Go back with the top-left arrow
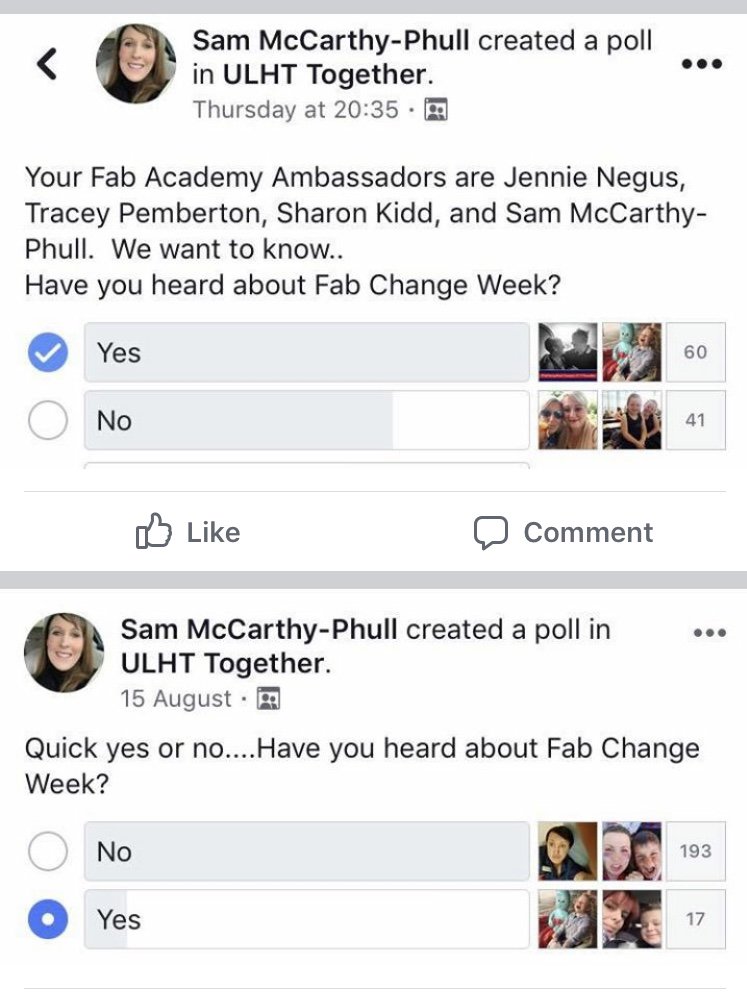747x1001 pixels. click(x=45, y=64)
